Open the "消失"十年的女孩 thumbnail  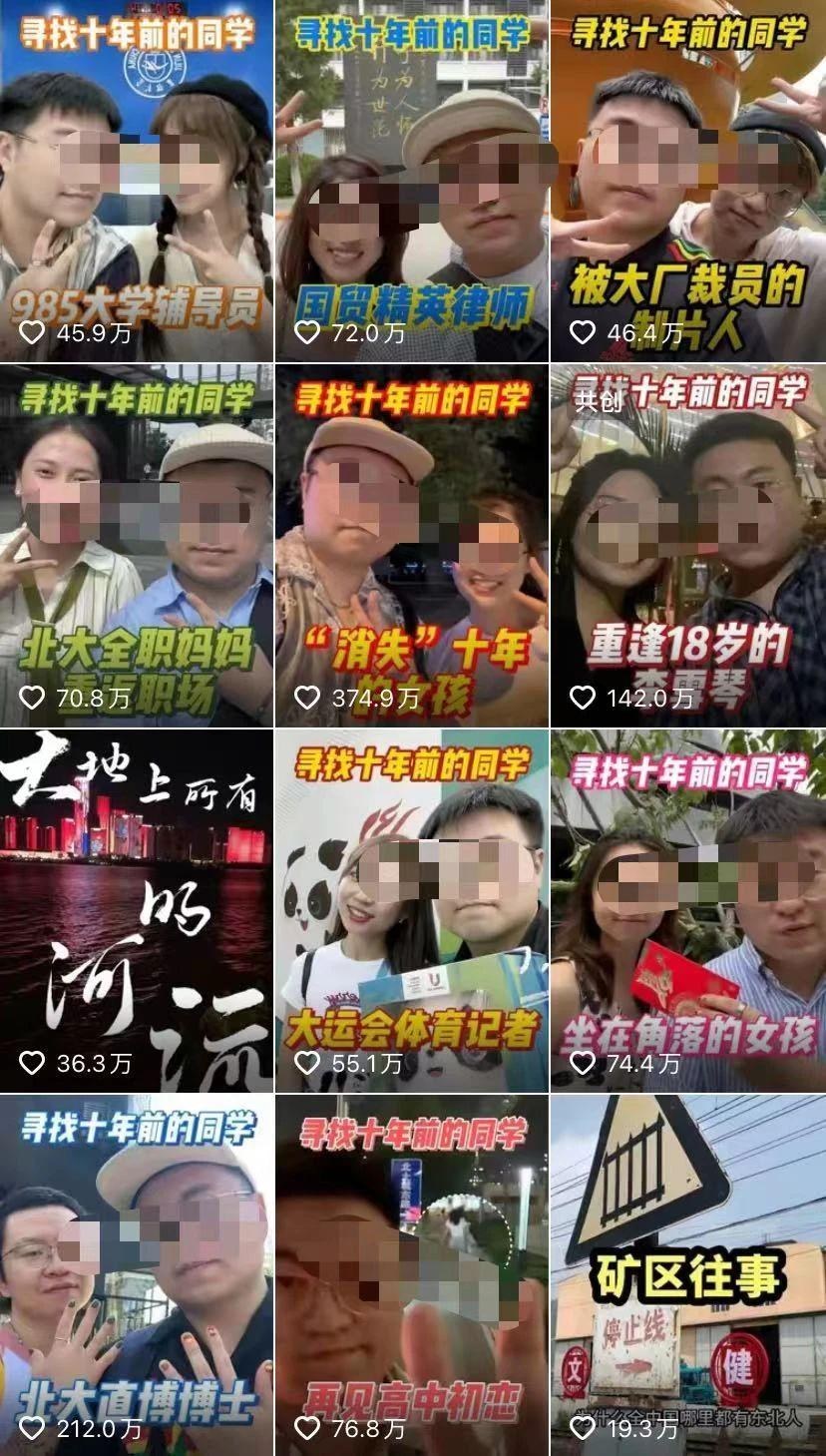click(413, 534)
